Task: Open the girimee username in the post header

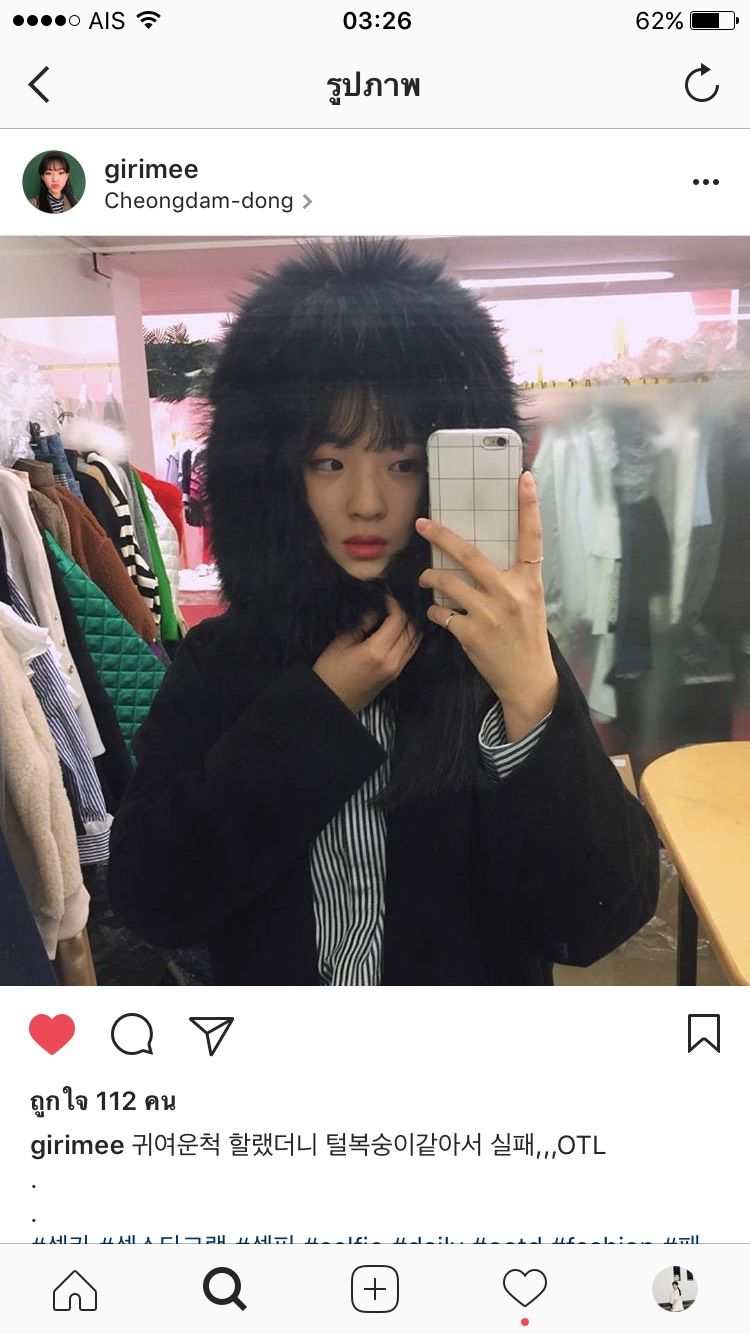Action: [151, 169]
